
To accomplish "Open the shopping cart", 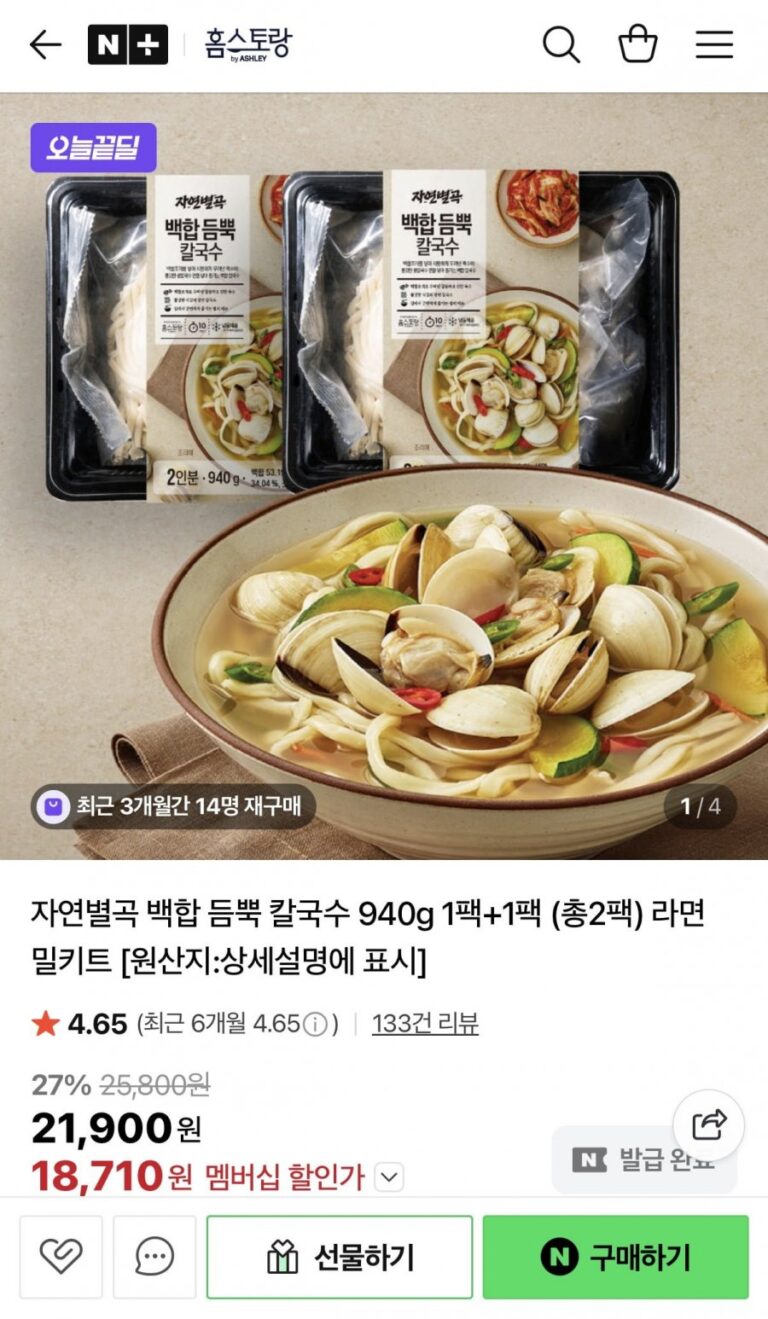I will 637,45.
